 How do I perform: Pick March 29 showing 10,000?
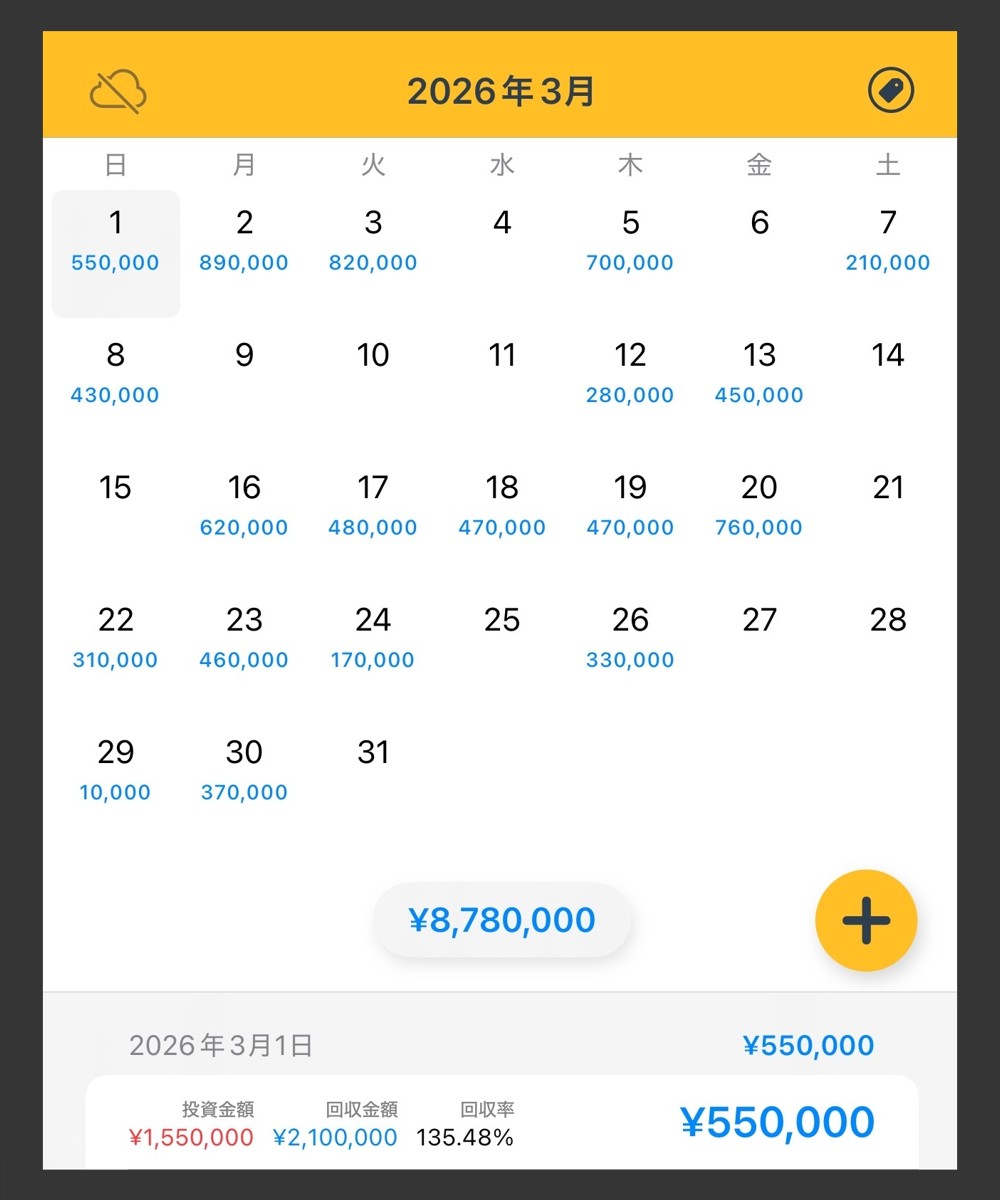pos(115,770)
